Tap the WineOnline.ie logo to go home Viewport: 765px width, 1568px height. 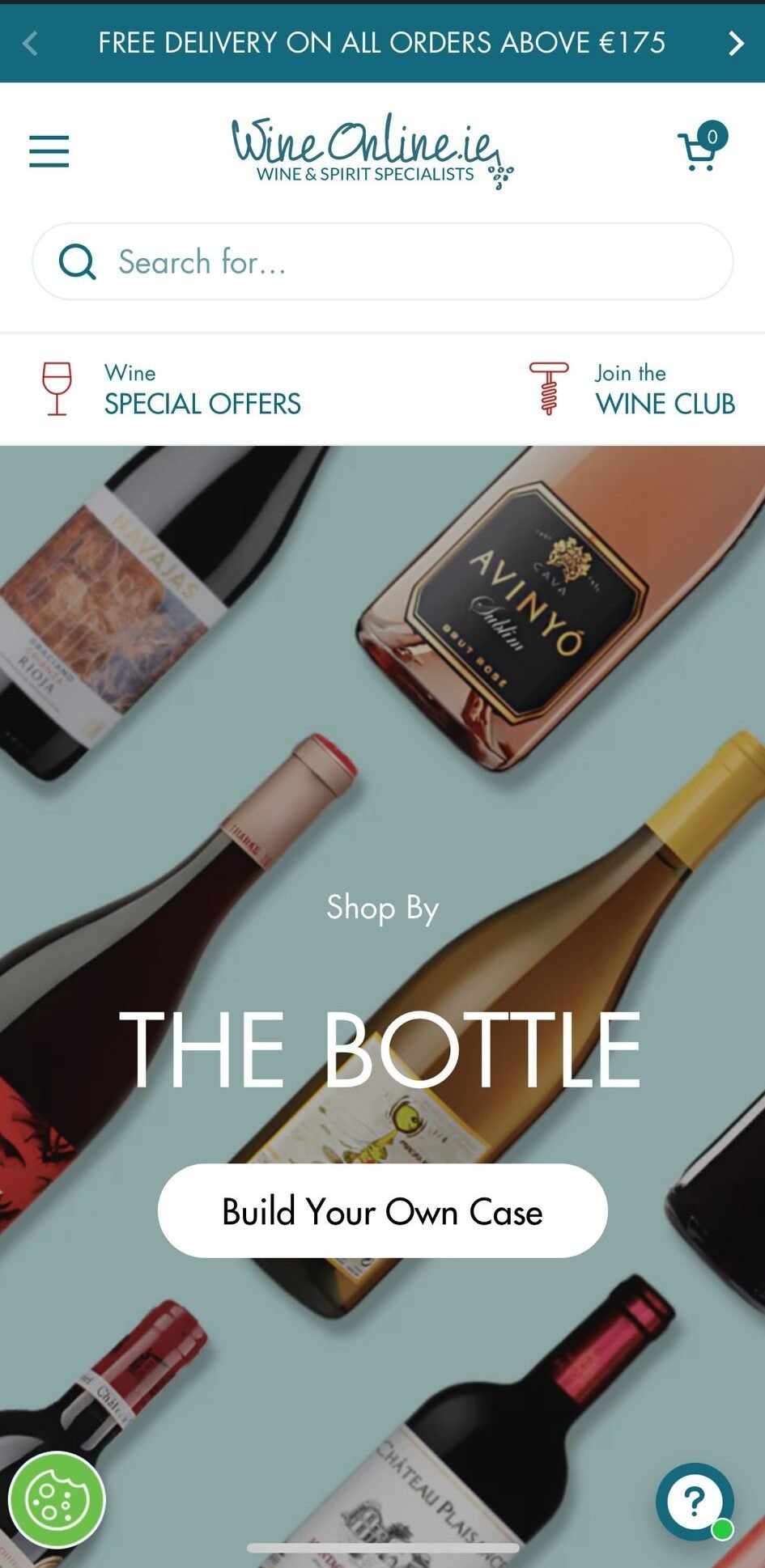click(x=372, y=150)
